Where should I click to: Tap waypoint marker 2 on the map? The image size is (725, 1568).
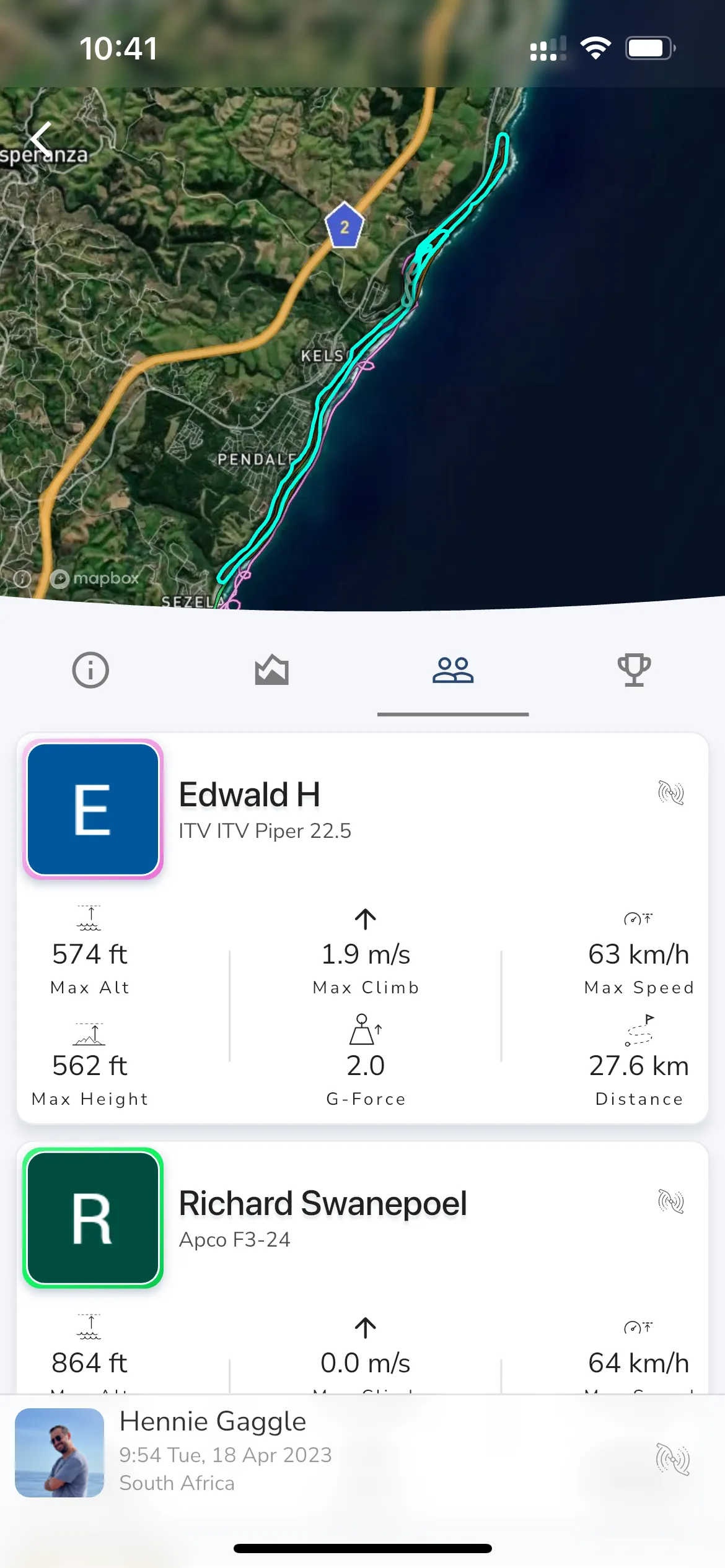[344, 226]
